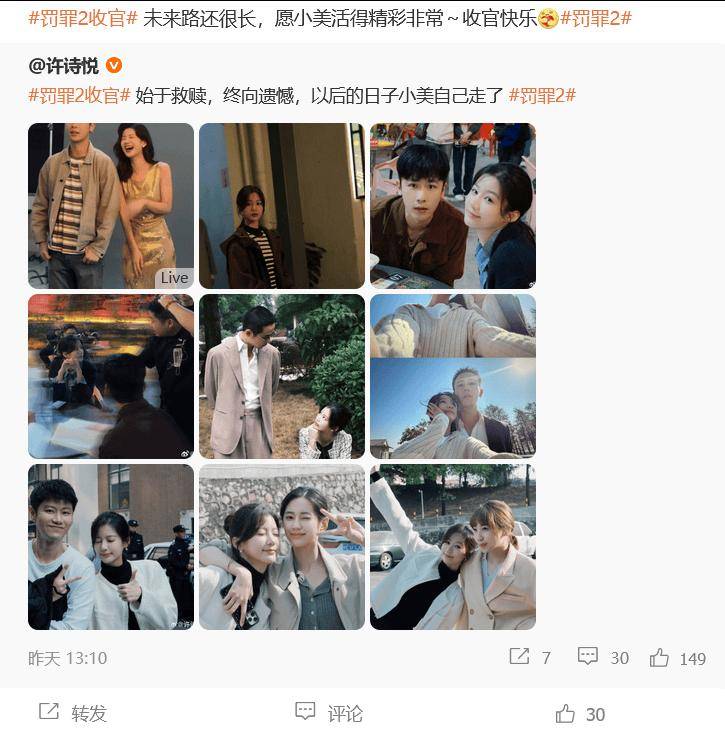Like the quoted post with 149 likes

[x=677, y=657]
